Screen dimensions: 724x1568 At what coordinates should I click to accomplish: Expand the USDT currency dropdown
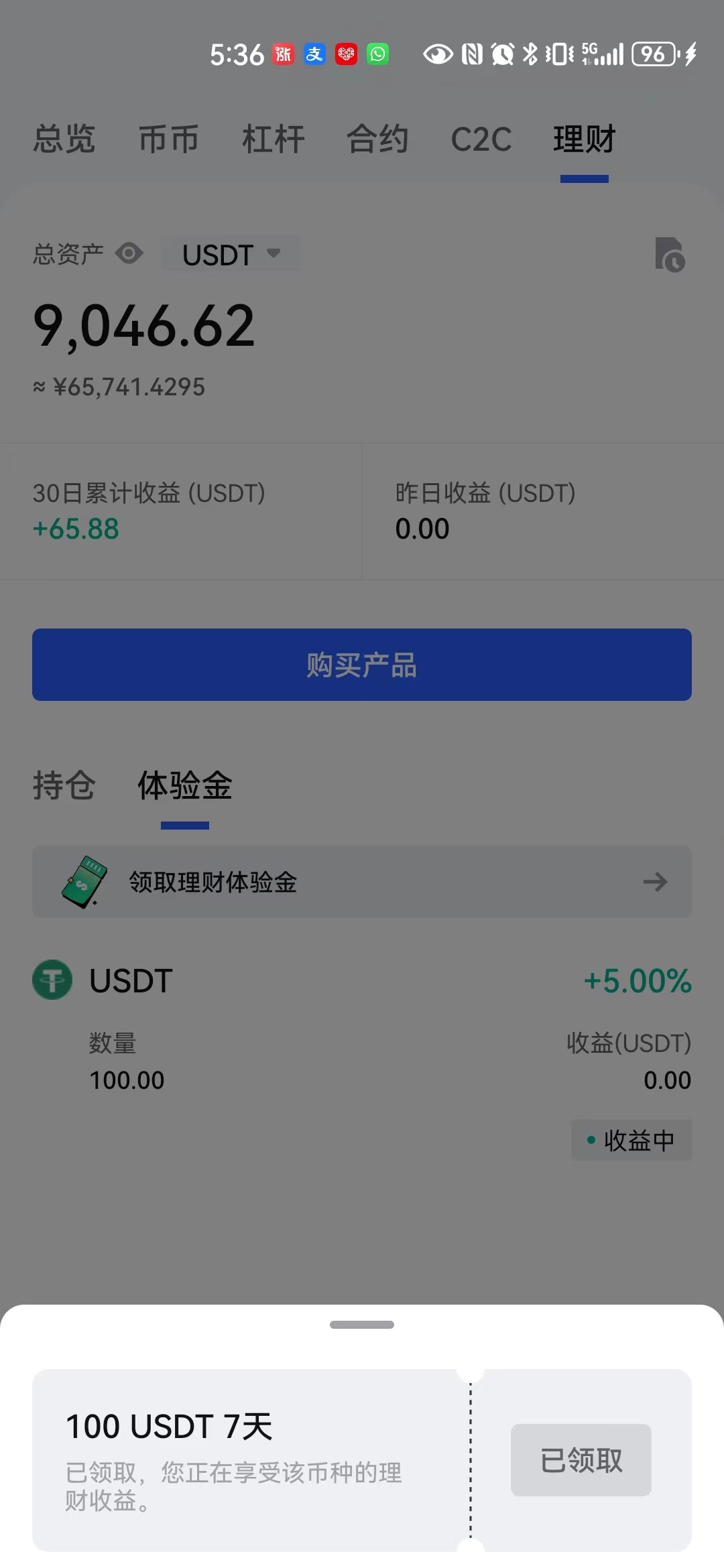(x=231, y=255)
